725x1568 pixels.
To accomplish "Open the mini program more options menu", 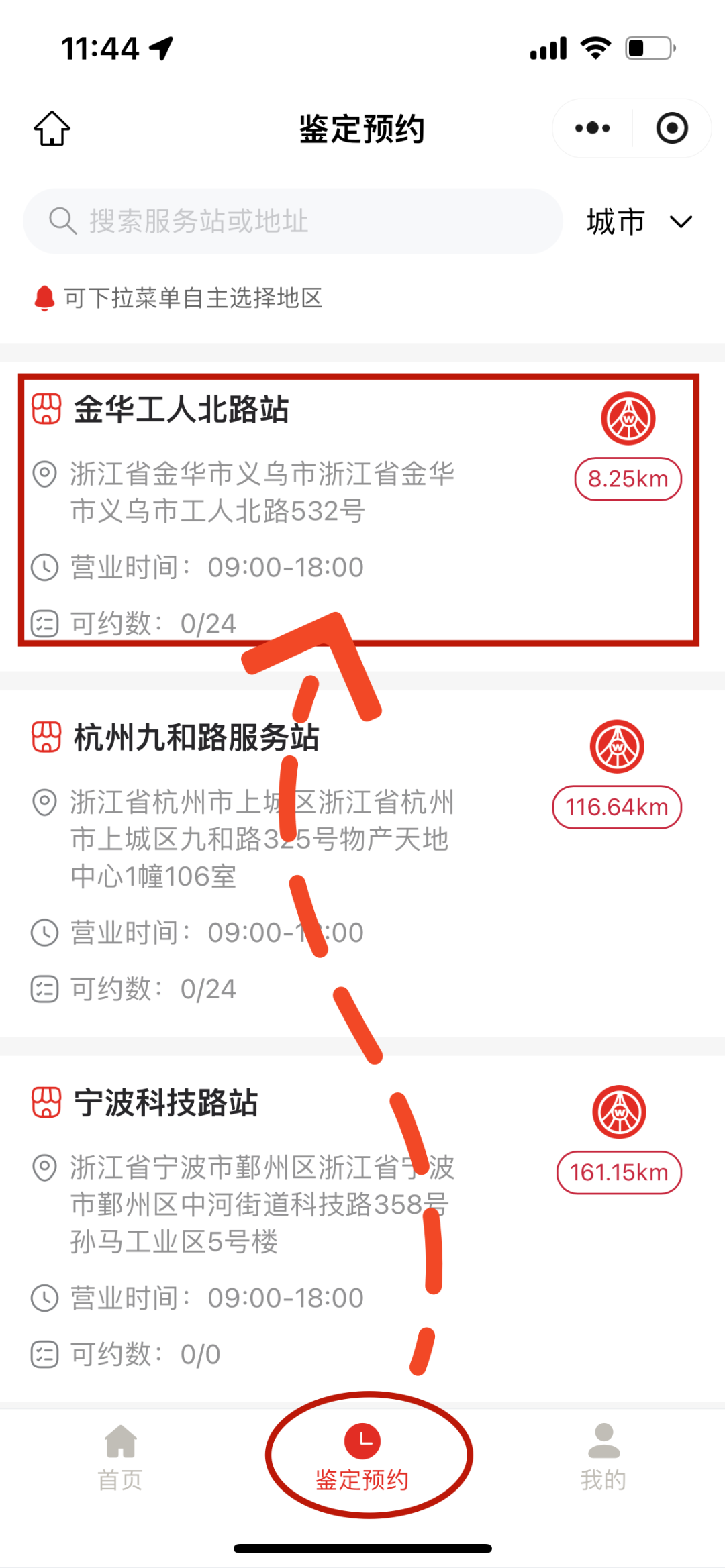I will 592,128.
